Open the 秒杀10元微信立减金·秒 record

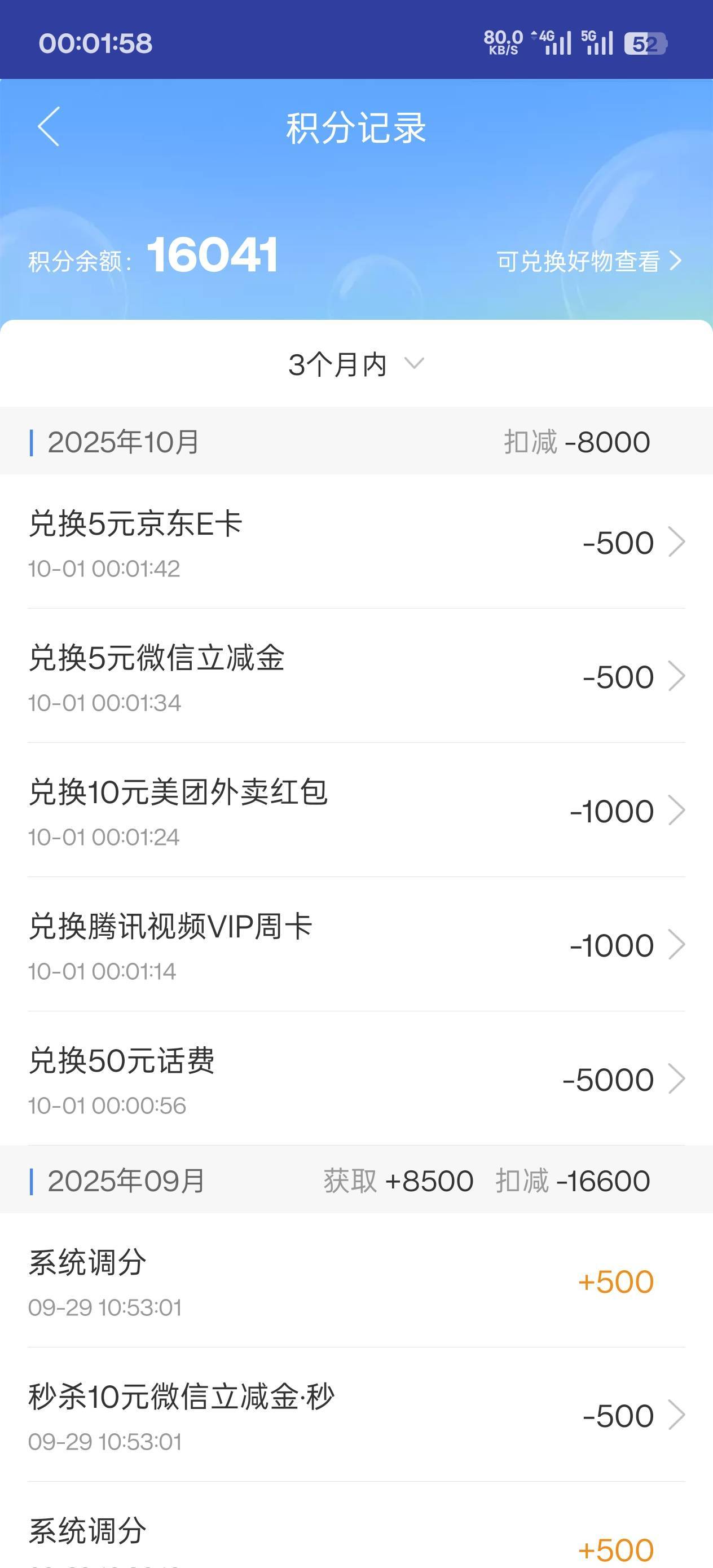(x=356, y=1415)
